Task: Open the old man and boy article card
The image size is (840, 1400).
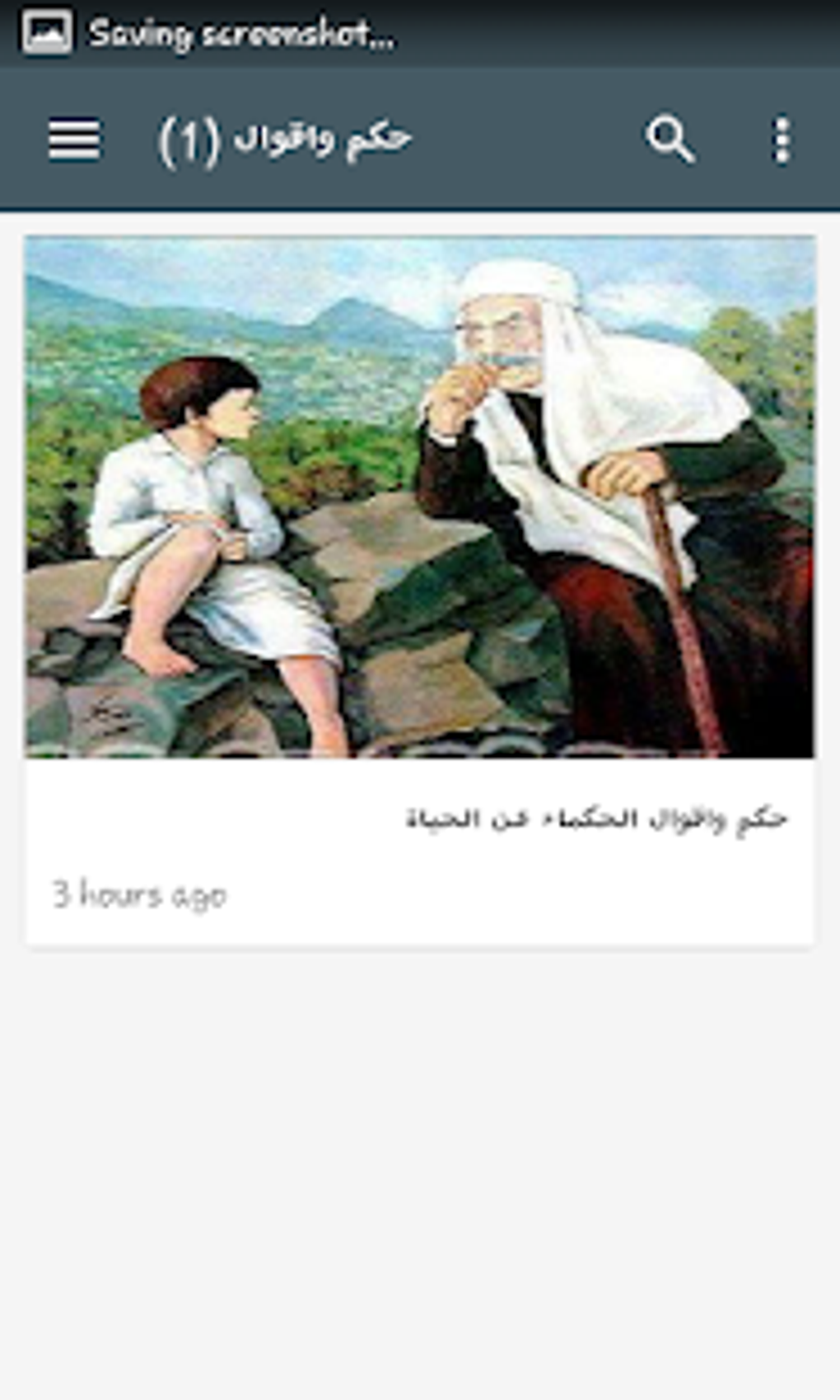Action: click(x=420, y=589)
